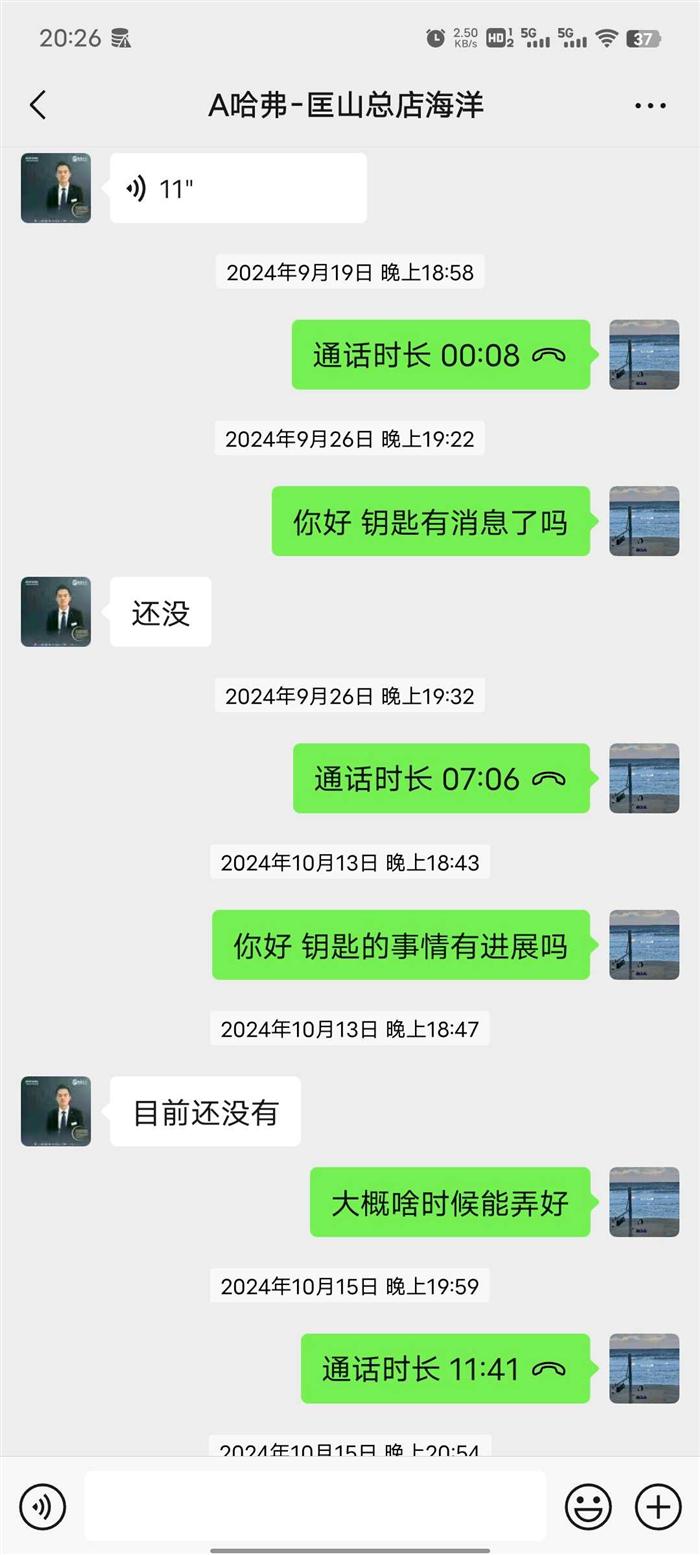Redial from the 00:08 call record
The width and height of the screenshot is (700, 1555).
[x=441, y=355]
